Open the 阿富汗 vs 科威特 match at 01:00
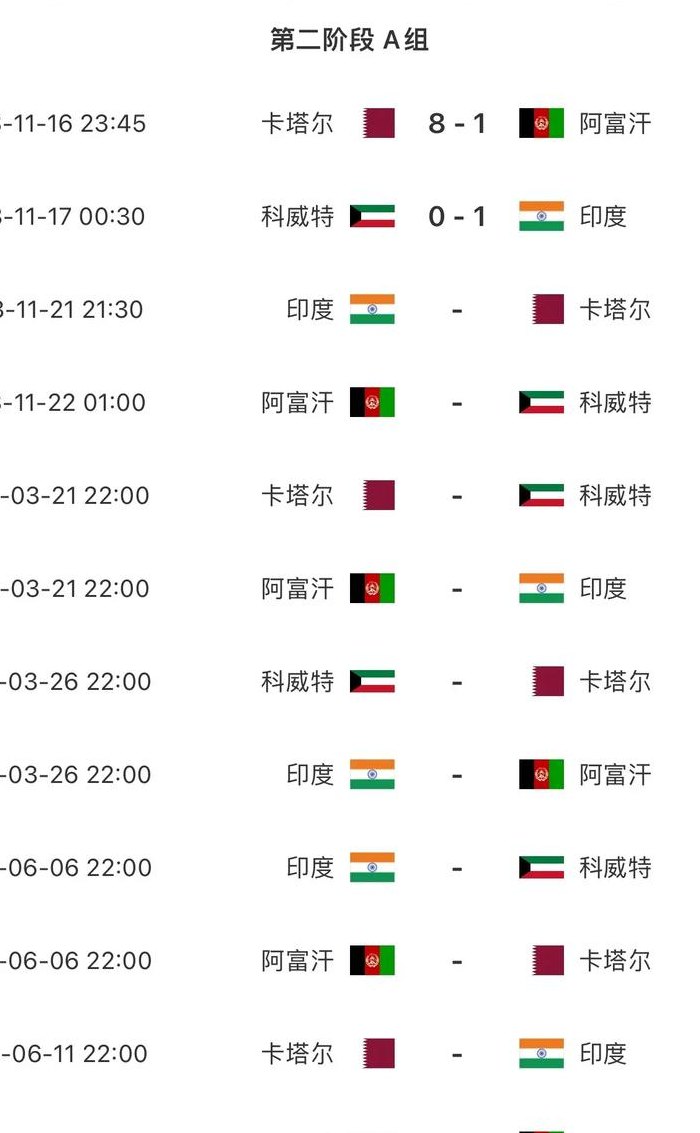The image size is (700, 1133). point(350,402)
